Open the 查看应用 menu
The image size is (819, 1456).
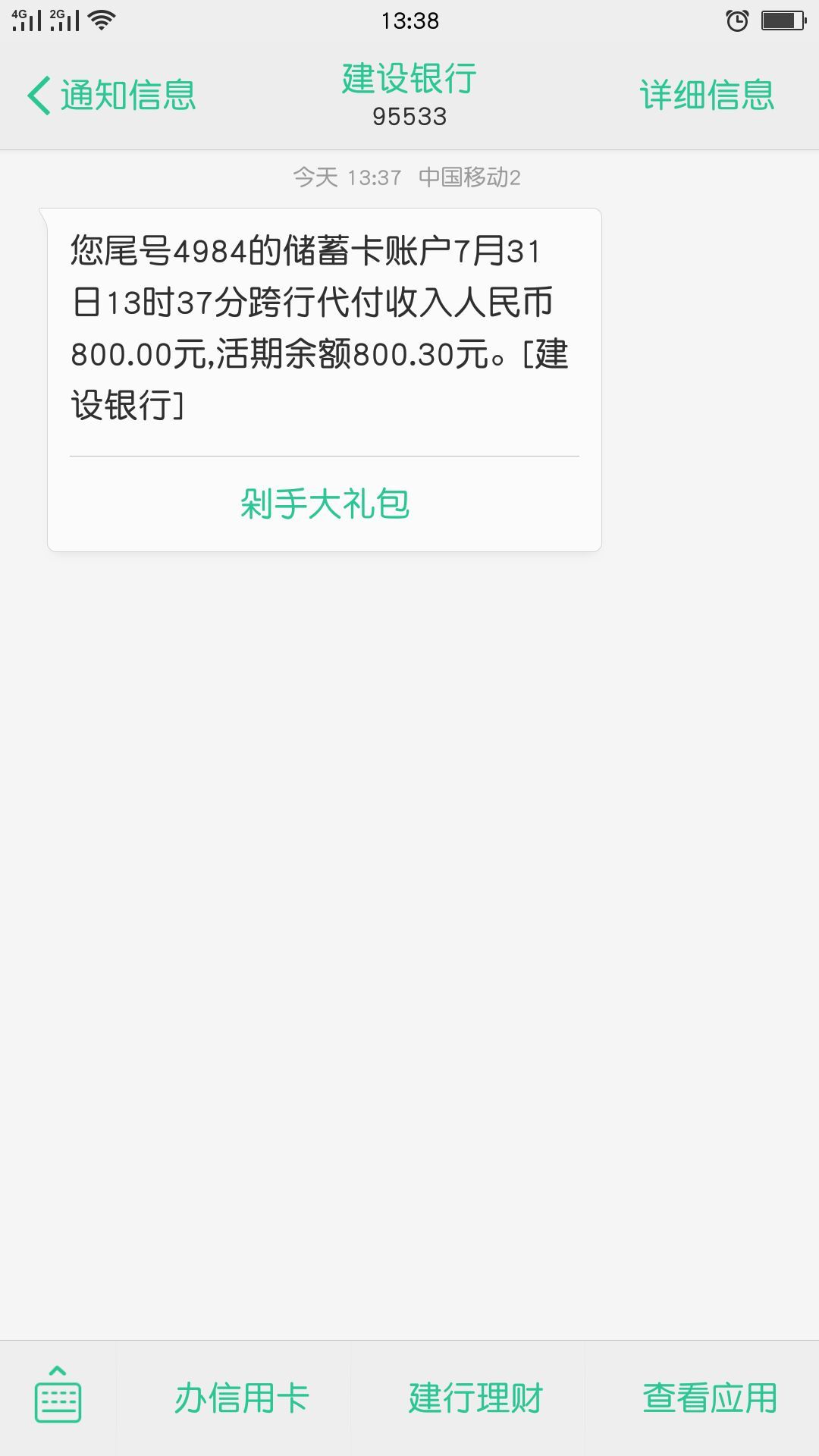[x=710, y=1398]
